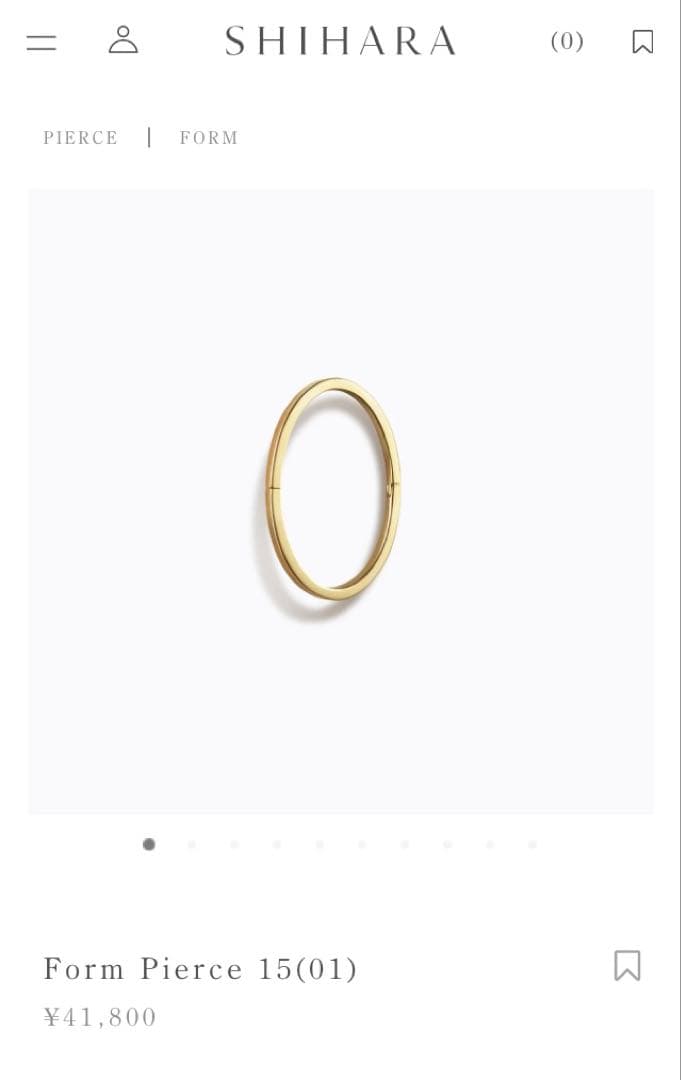Image resolution: width=681 pixels, height=1080 pixels.
Task: Go to PIERCE category breadcrumb
Action: [x=80, y=138]
